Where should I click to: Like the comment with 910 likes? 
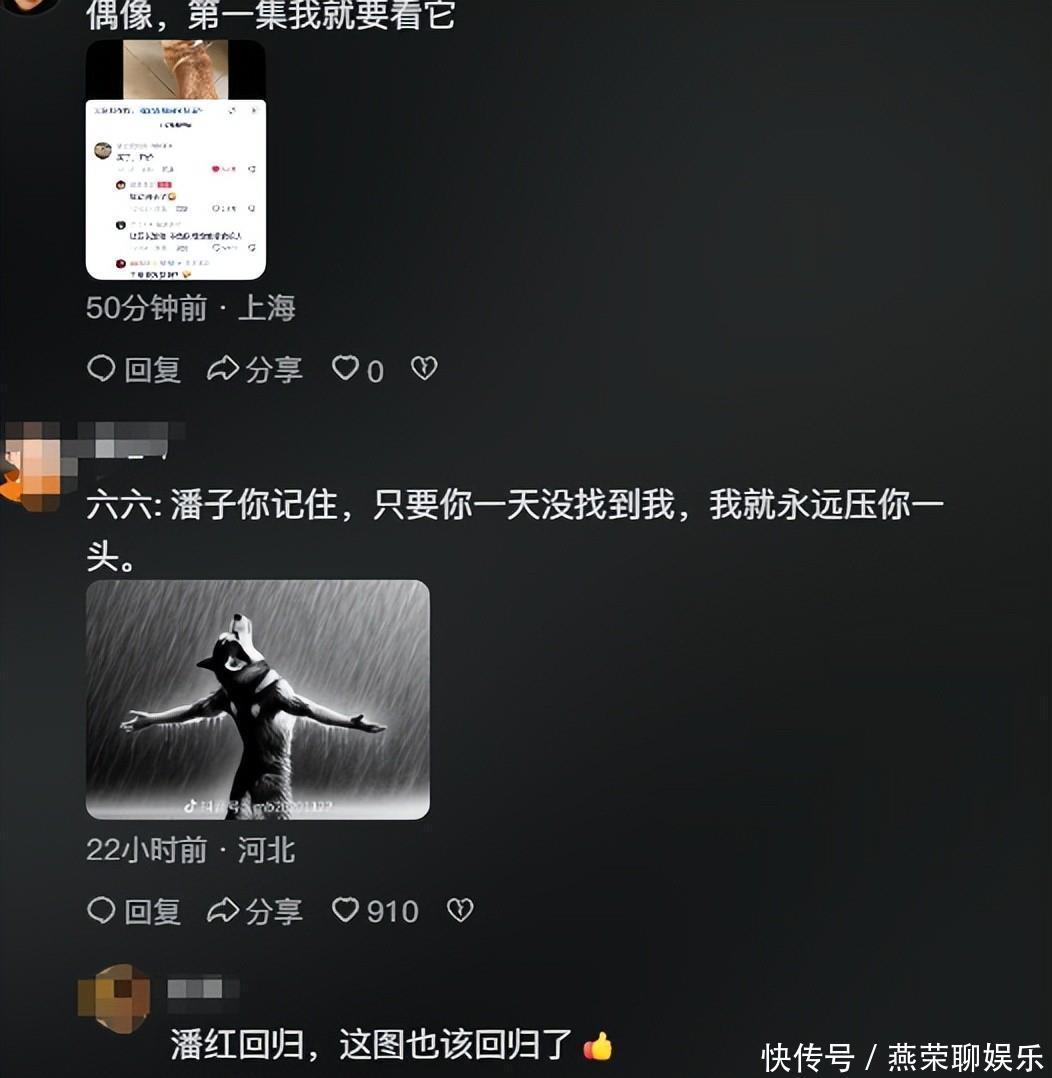coord(346,911)
